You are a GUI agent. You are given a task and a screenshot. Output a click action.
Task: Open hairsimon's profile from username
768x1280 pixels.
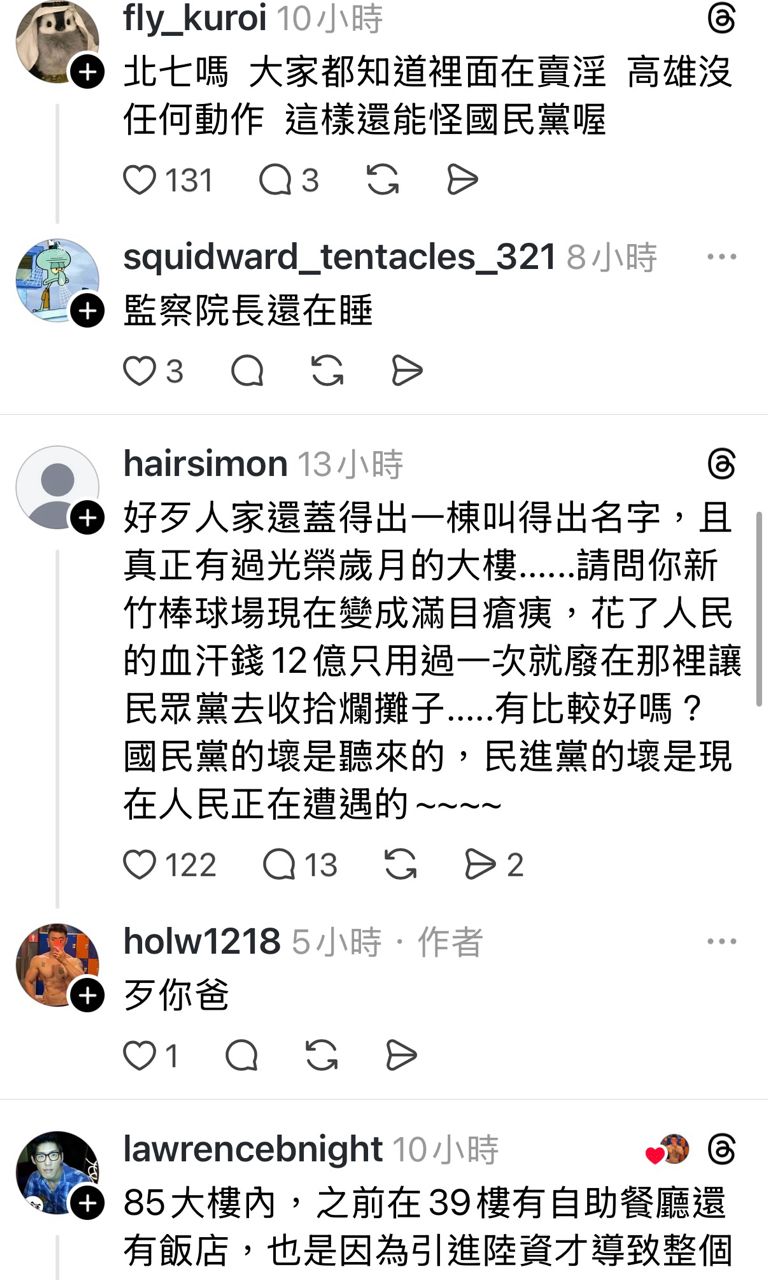coord(205,464)
